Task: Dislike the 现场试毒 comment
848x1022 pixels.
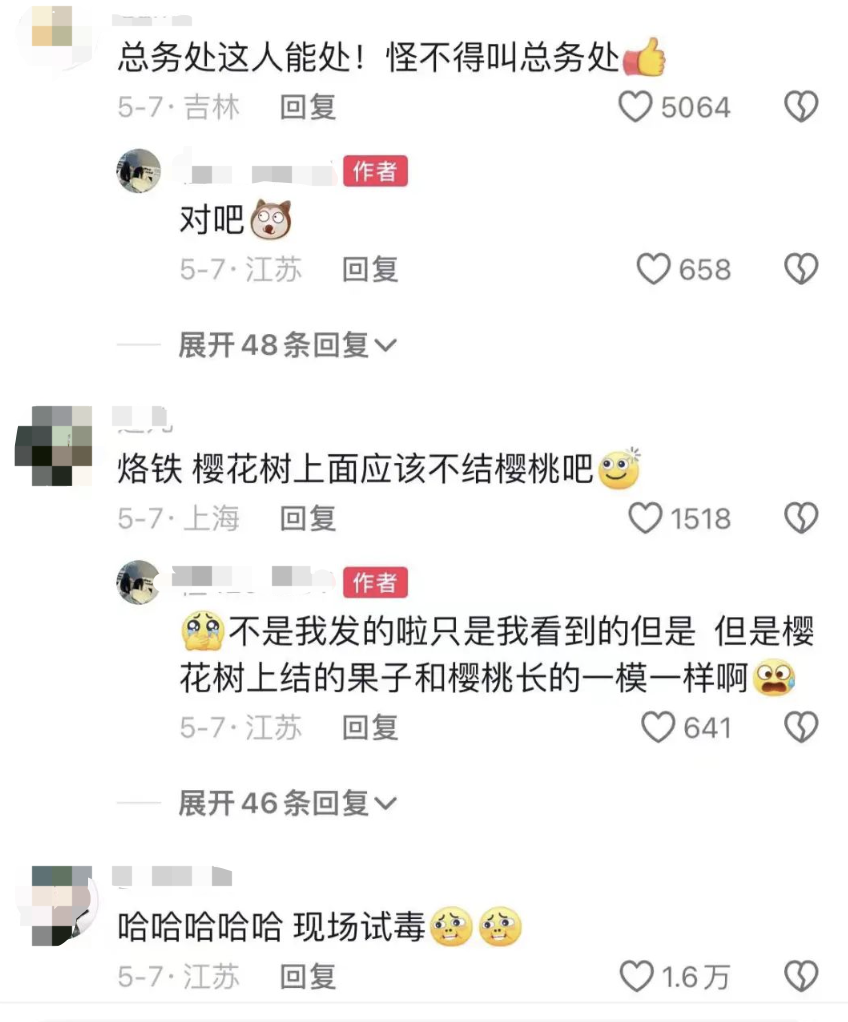Action: [x=800, y=976]
